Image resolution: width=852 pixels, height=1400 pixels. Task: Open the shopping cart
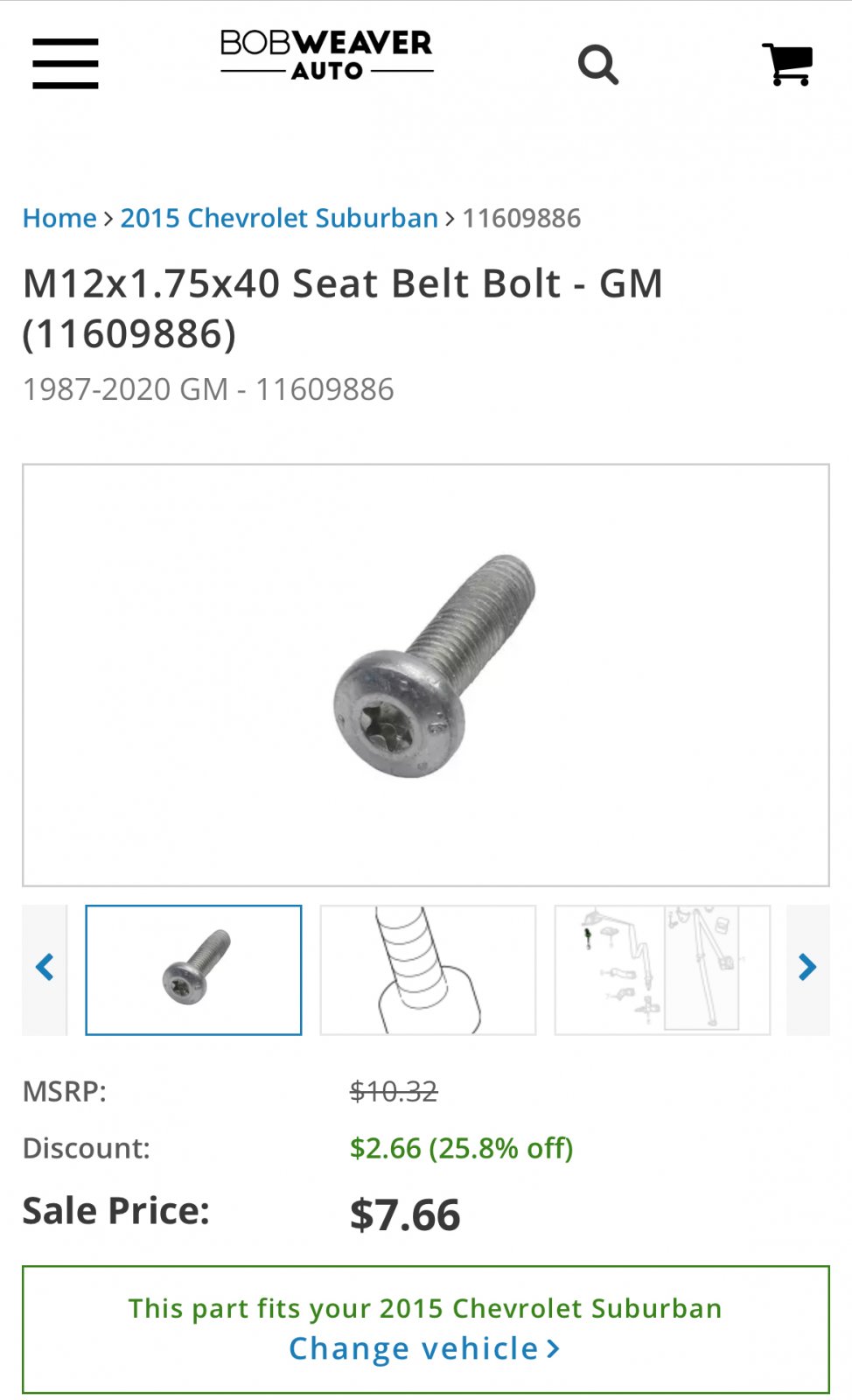click(787, 65)
